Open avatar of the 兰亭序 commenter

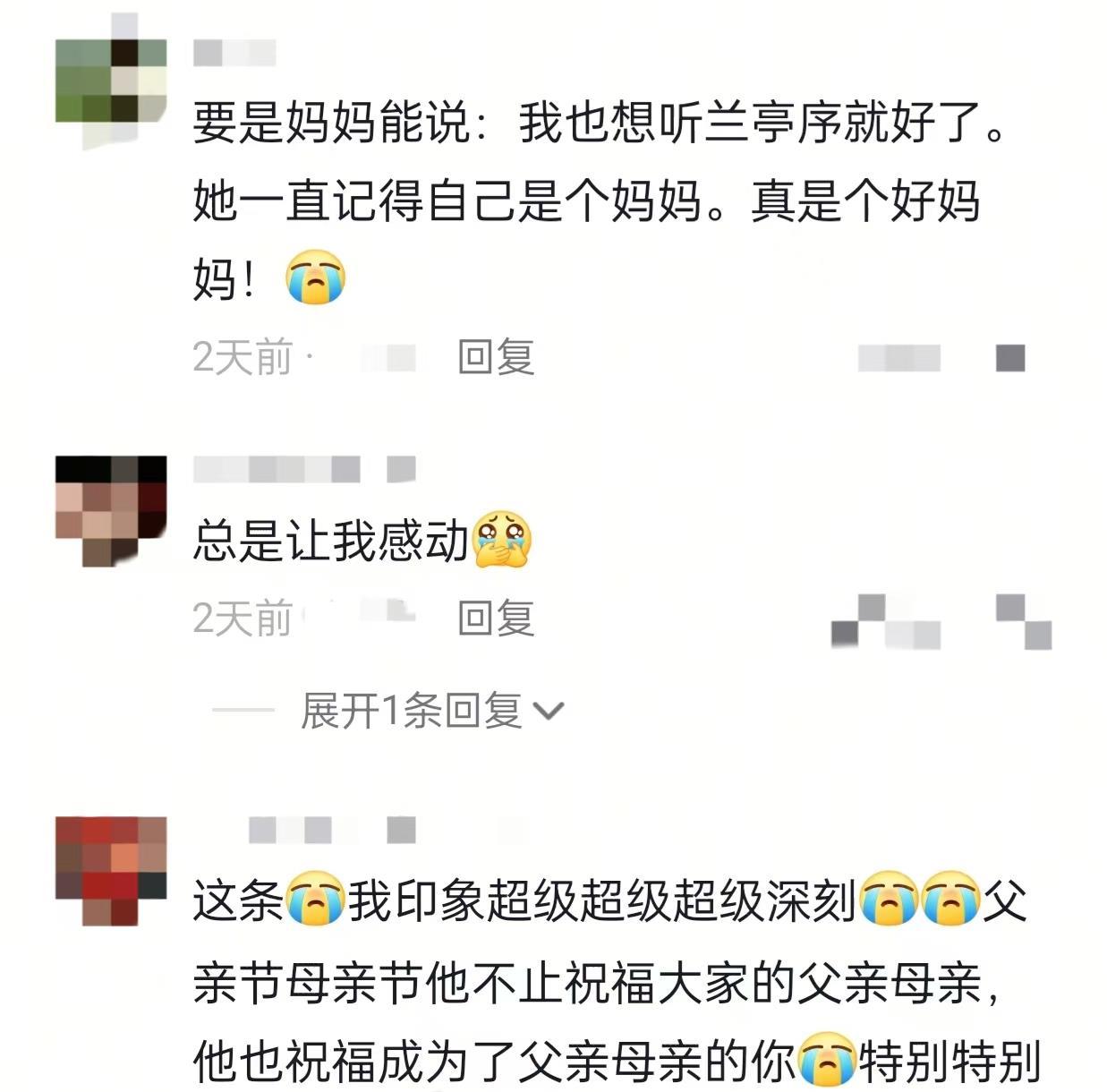coord(111,81)
